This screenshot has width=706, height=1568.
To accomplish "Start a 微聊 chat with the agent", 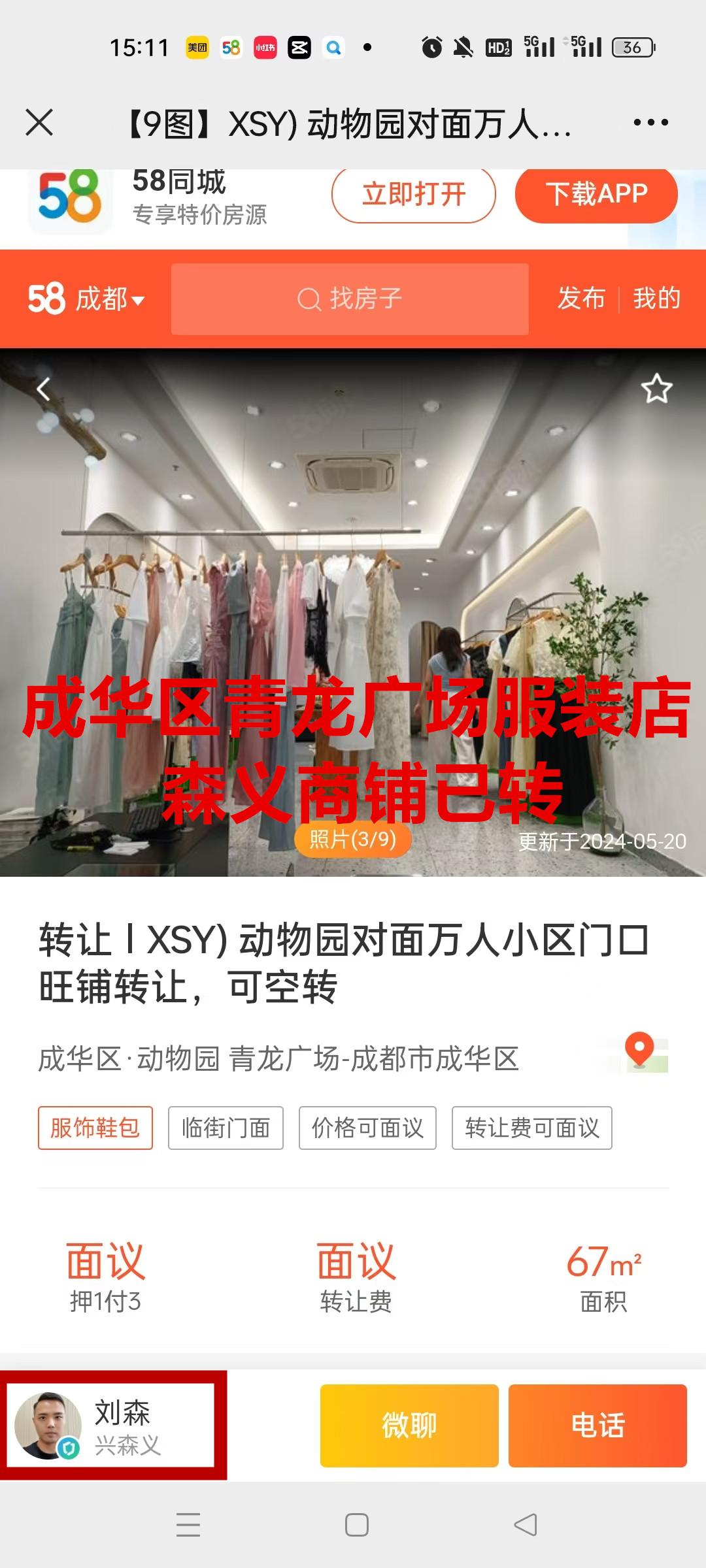I will (x=409, y=1426).
